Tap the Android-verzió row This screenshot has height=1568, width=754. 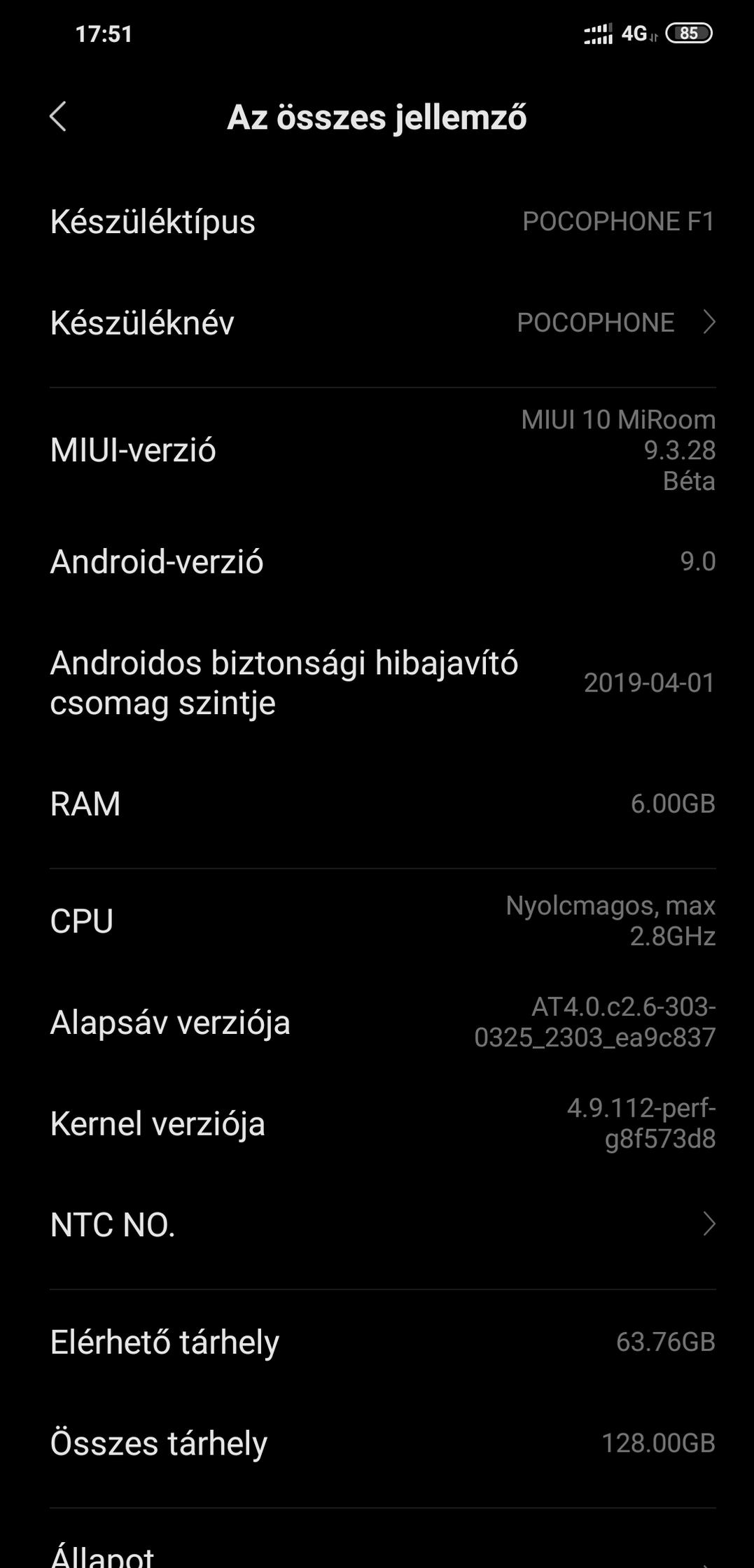click(377, 561)
